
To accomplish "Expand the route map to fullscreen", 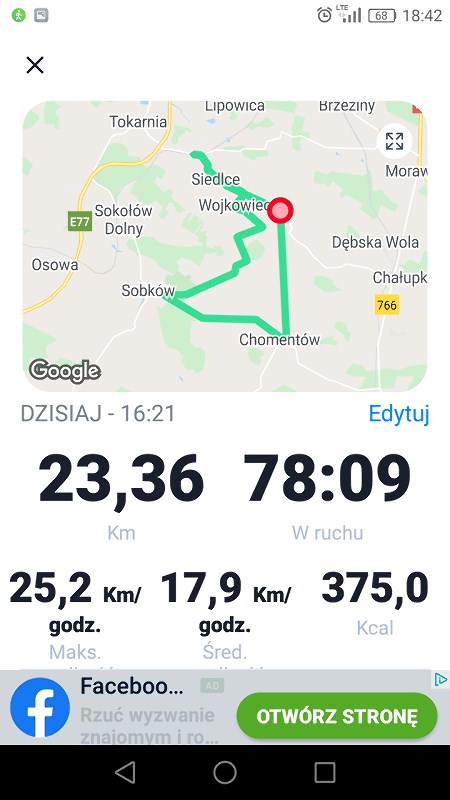I will pos(394,141).
